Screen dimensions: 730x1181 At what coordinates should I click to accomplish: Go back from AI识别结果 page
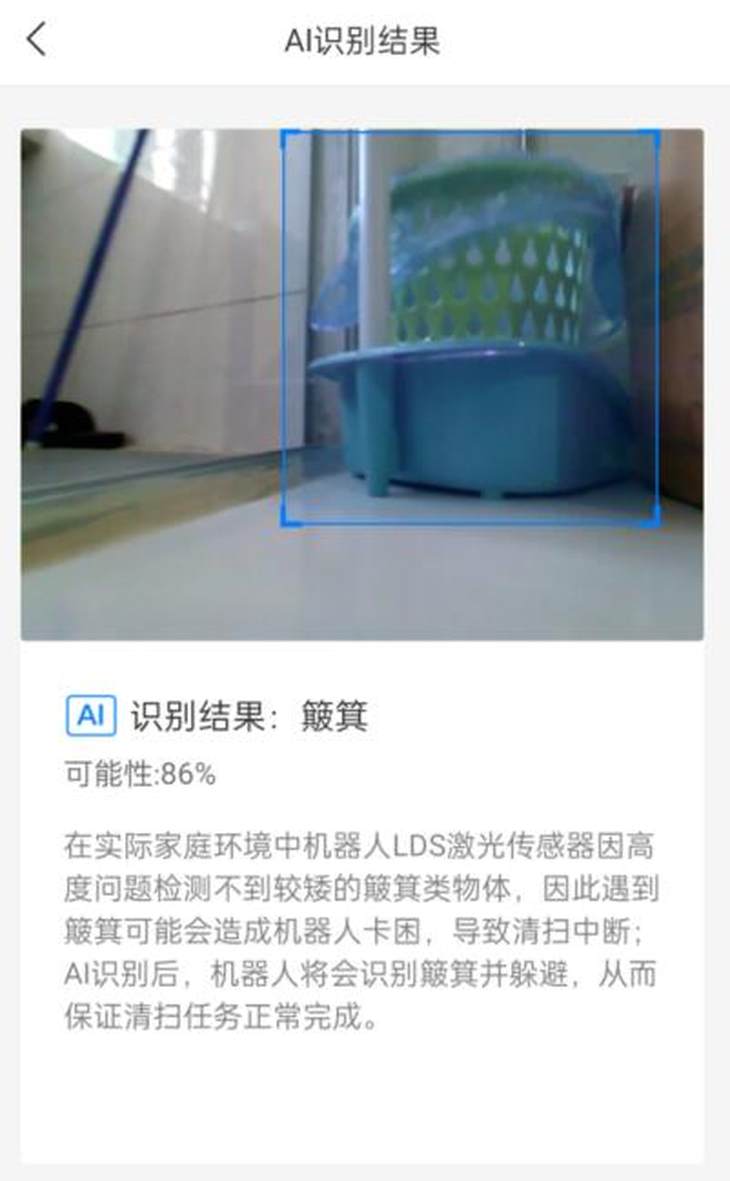coord(36,39)
